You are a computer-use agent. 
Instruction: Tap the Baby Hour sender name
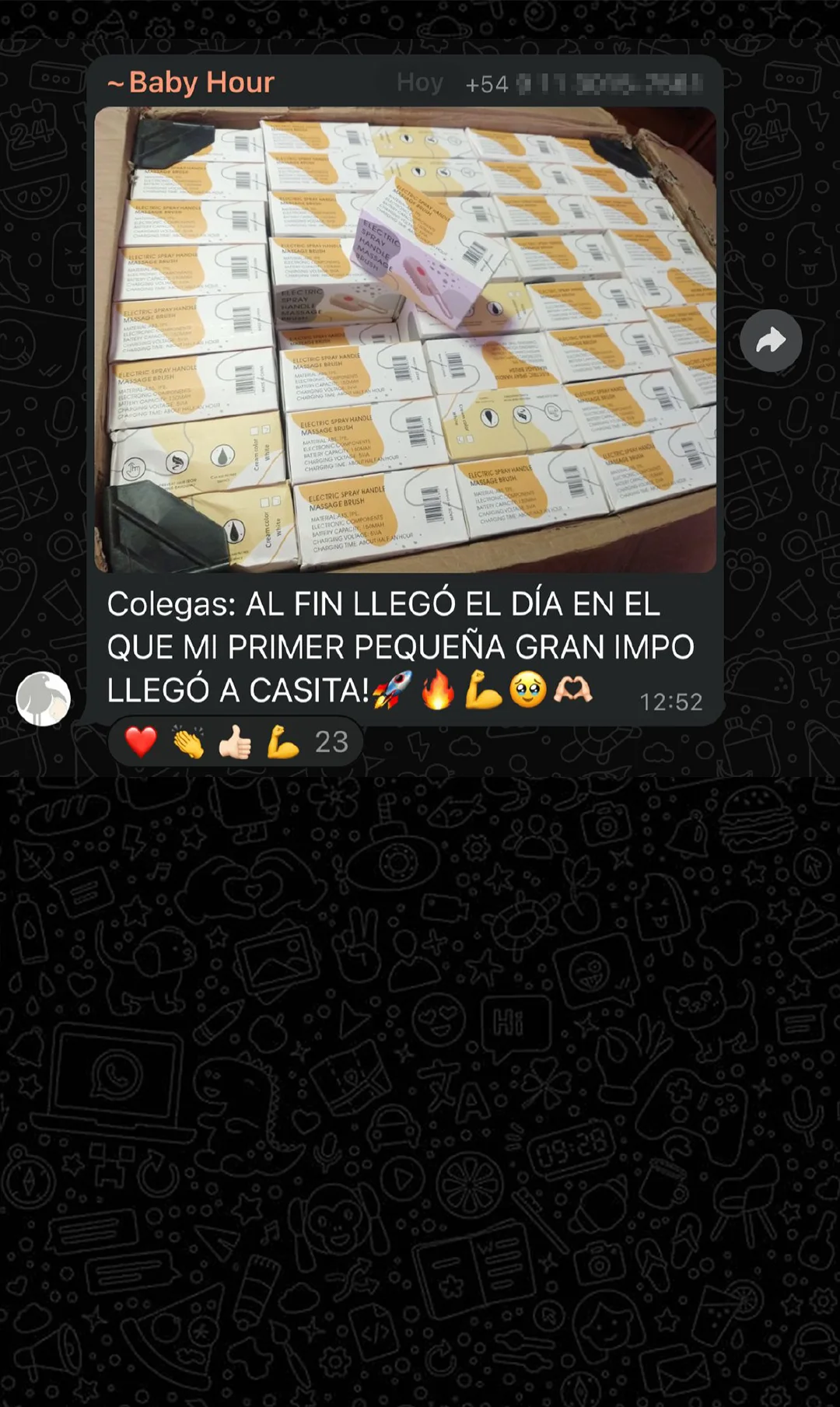[191, 82]
